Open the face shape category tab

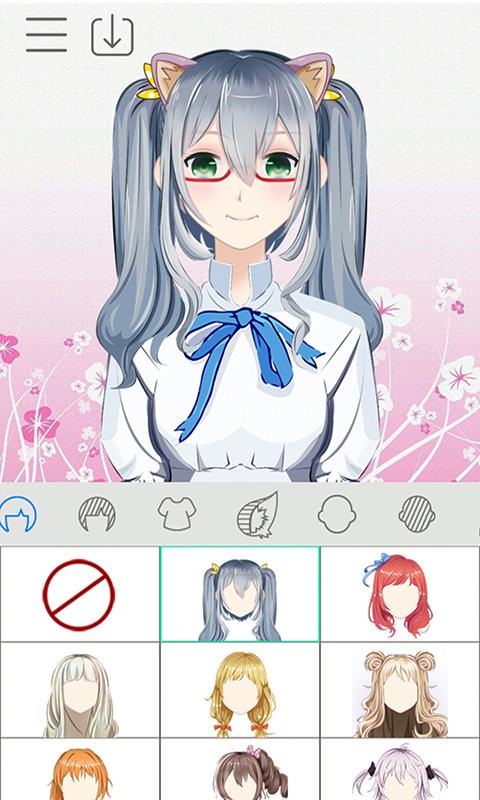337,514
